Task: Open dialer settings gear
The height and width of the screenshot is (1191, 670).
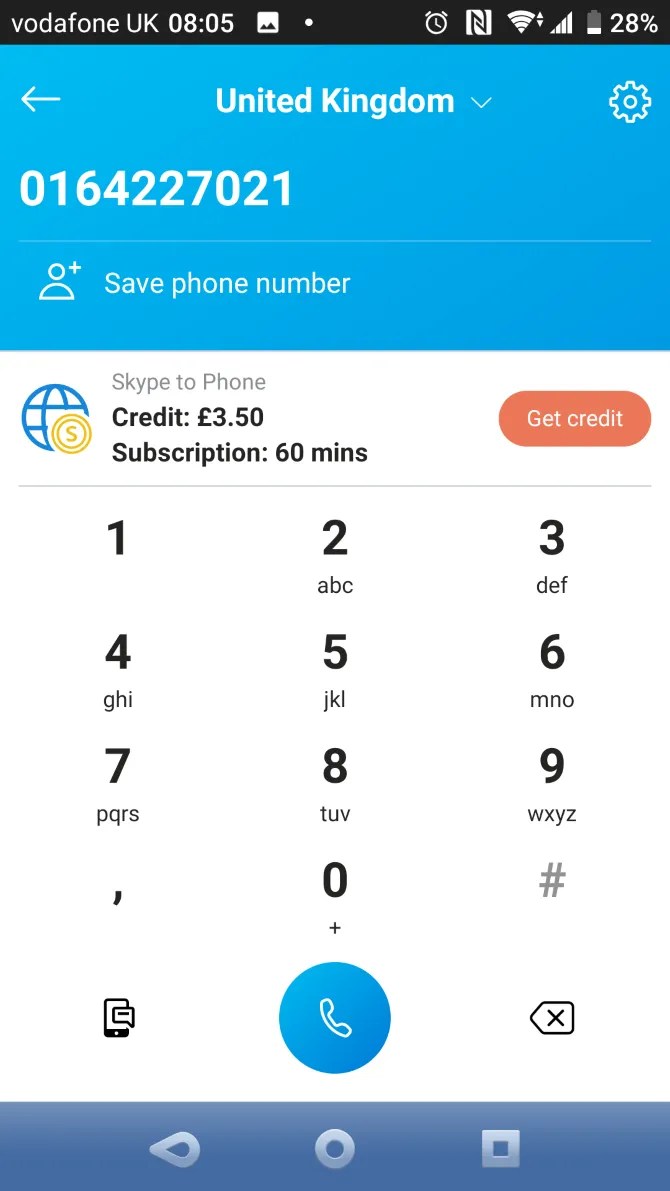Action: (x=629, y=101)
